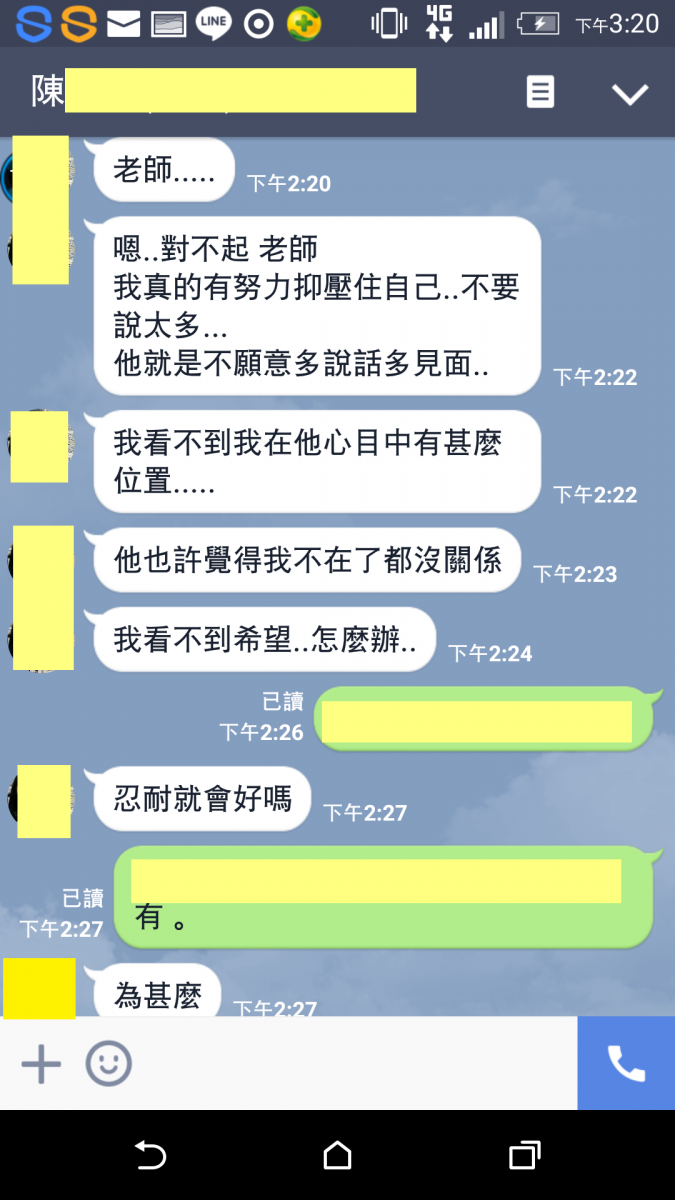Start a voice call with this contact

click(626, 1064)
